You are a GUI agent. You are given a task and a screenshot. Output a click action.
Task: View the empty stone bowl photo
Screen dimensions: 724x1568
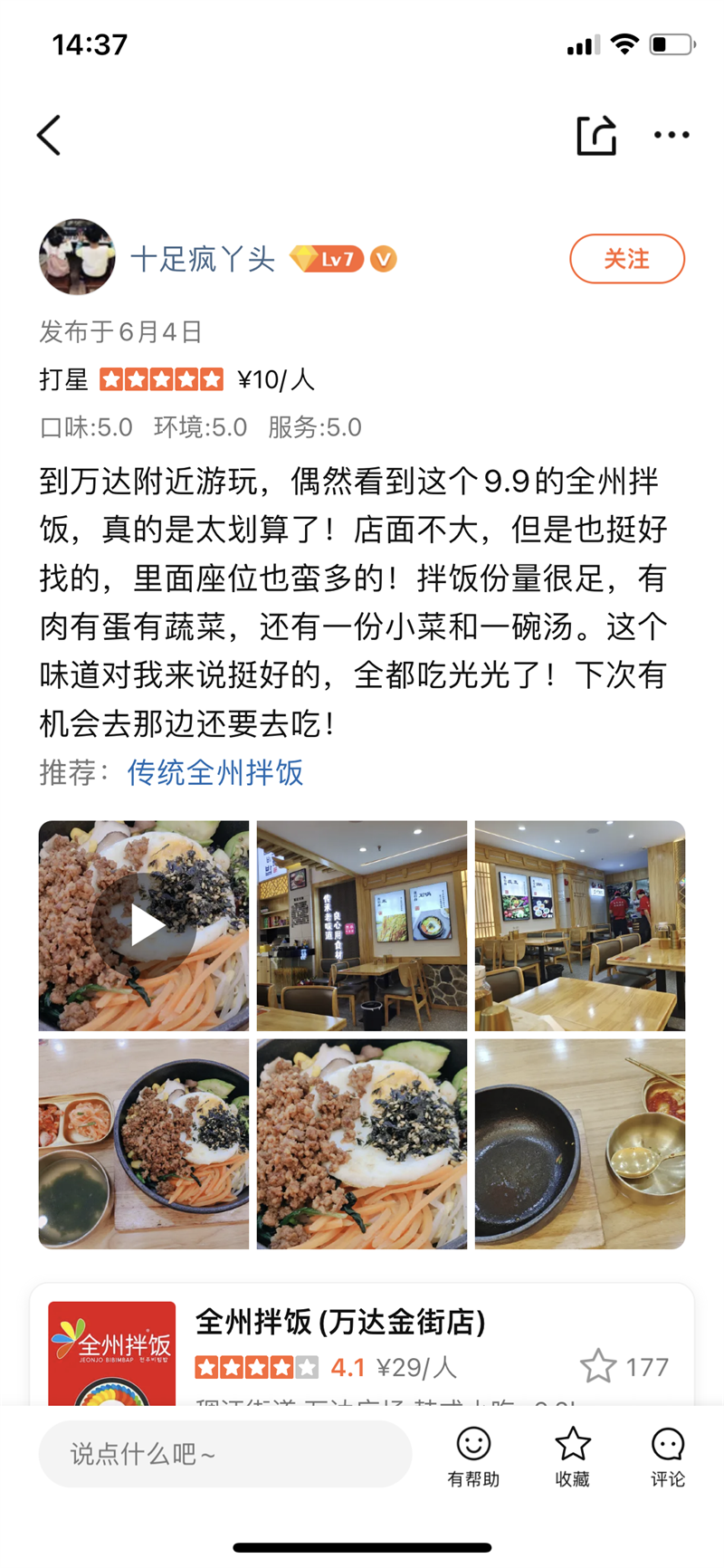point(579,1143)
